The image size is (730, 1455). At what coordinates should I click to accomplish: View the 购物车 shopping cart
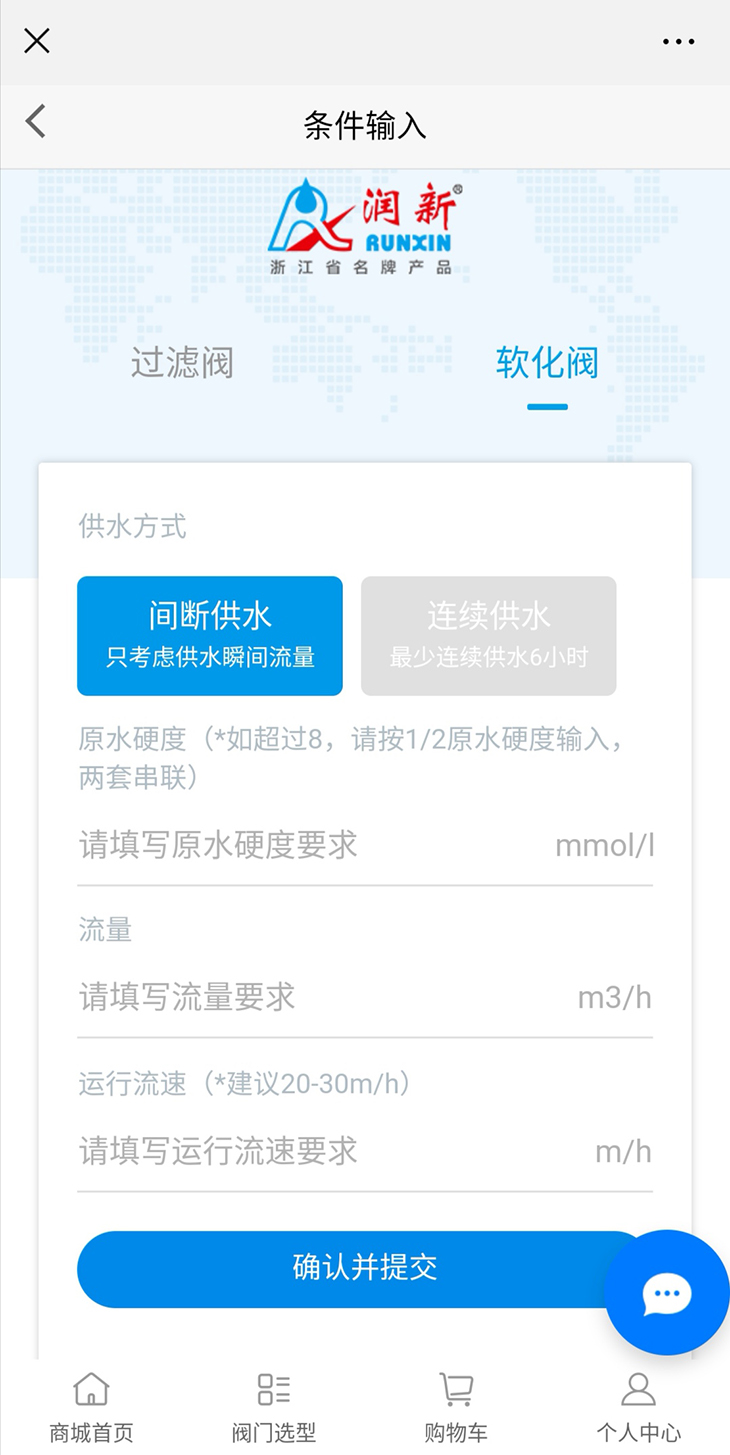coord(456,1405)
